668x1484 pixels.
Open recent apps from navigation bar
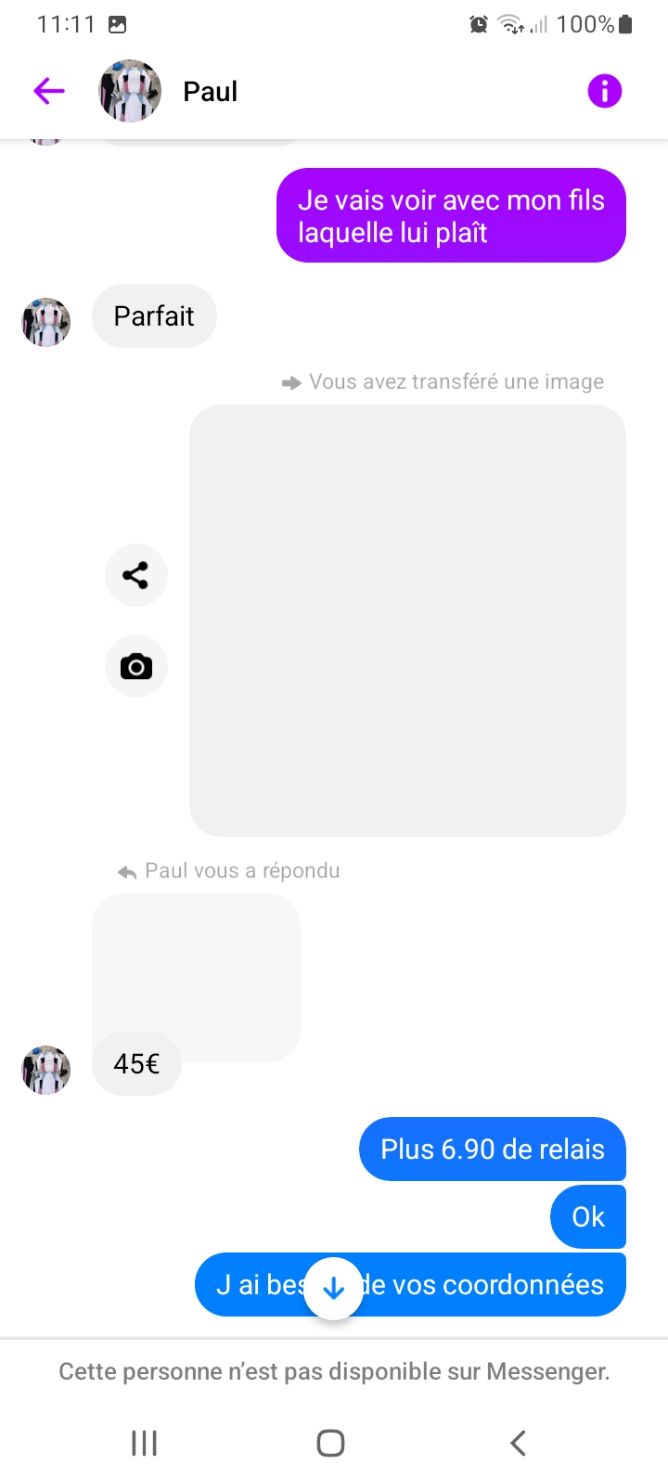pos(145,1442)
